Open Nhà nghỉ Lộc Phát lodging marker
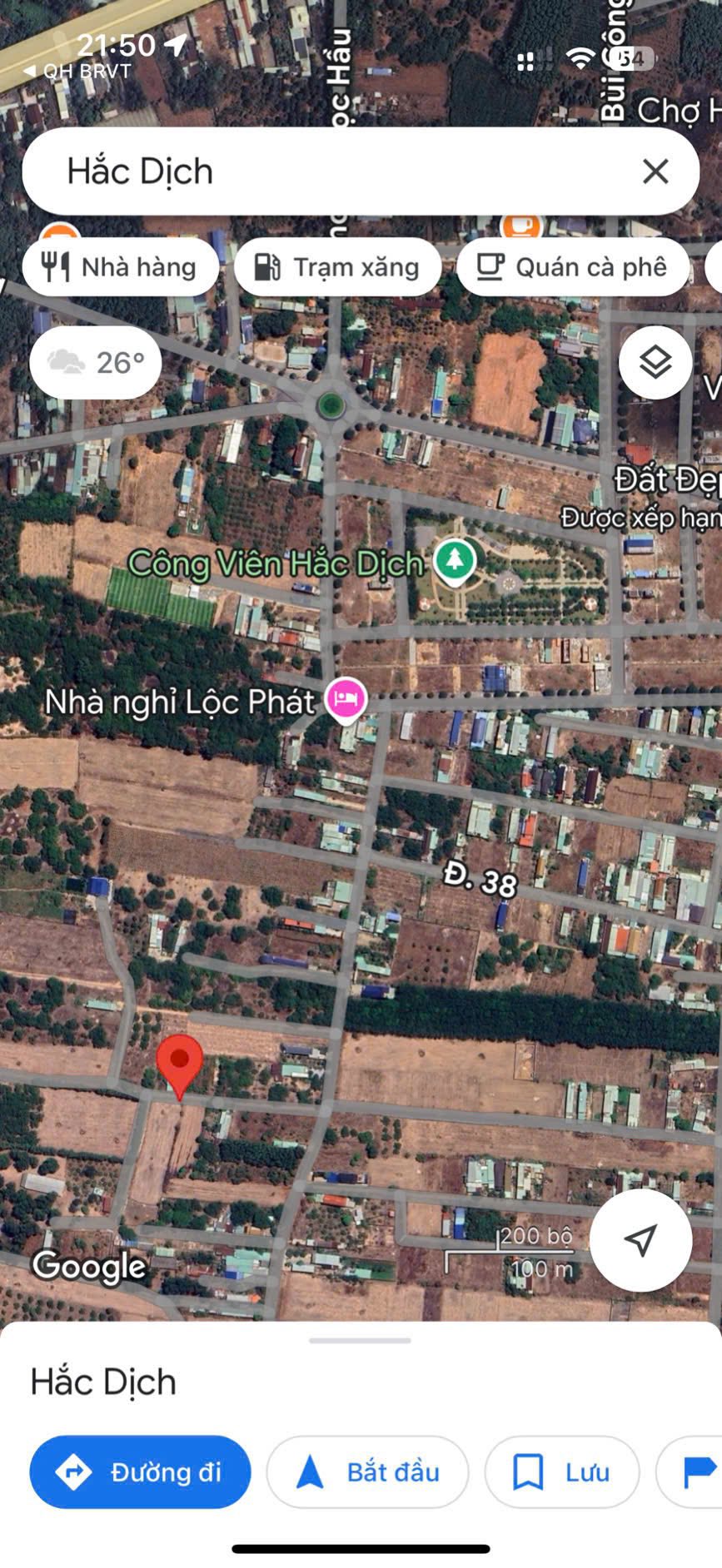722x1568 pixels. (x=346, y=699)
